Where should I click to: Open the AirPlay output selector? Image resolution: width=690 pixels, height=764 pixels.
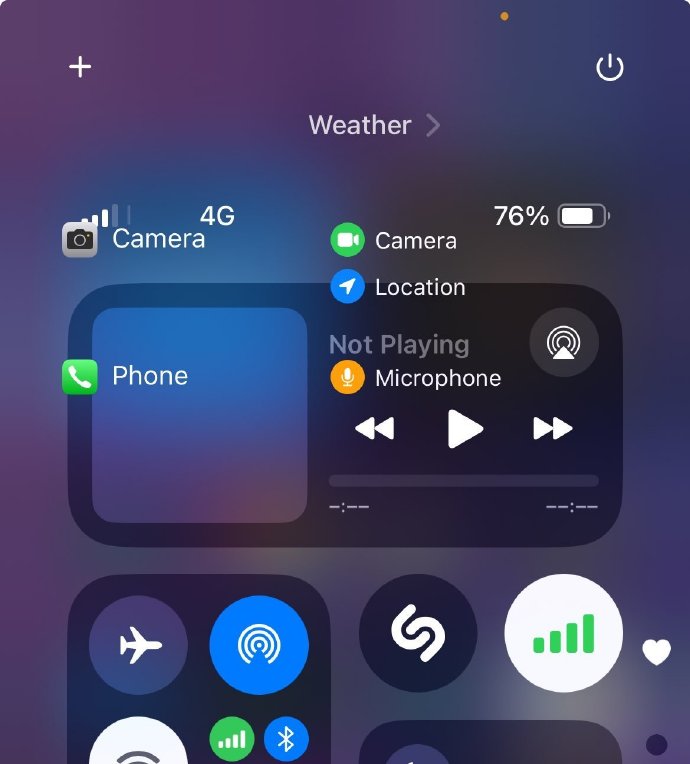click(564, 343)
